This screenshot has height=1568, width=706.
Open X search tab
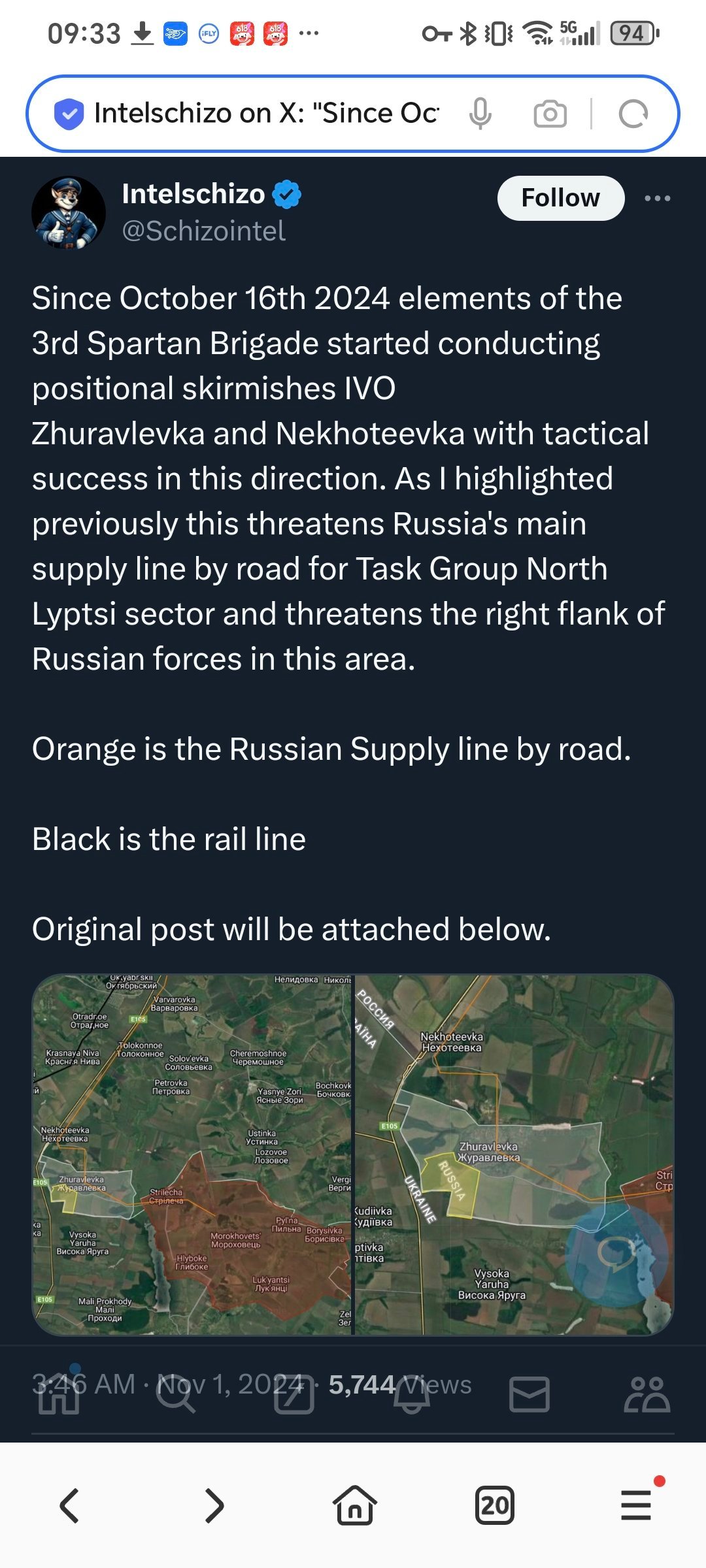[x=175, y=1395]
